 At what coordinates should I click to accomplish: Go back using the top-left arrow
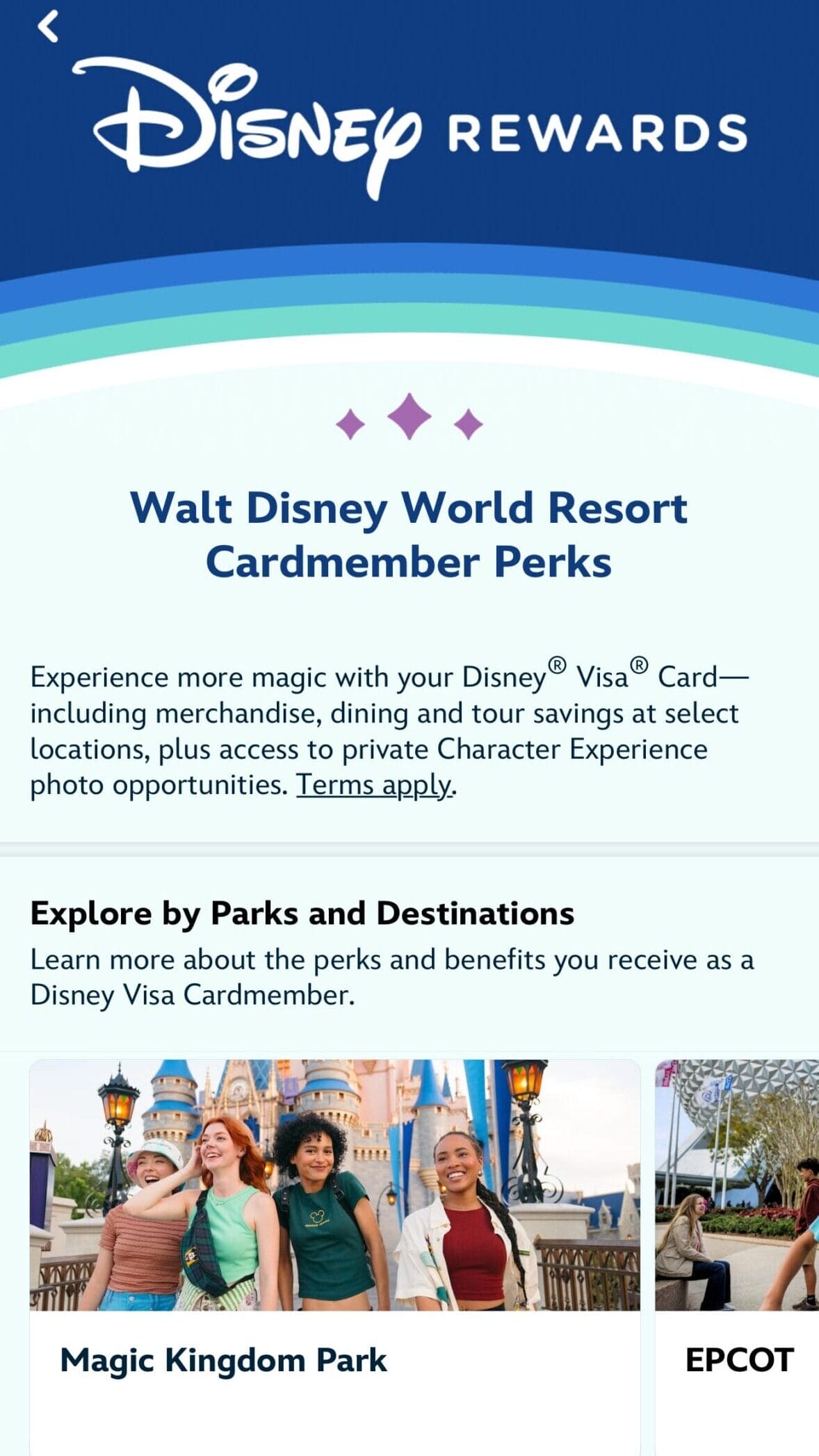48,27
